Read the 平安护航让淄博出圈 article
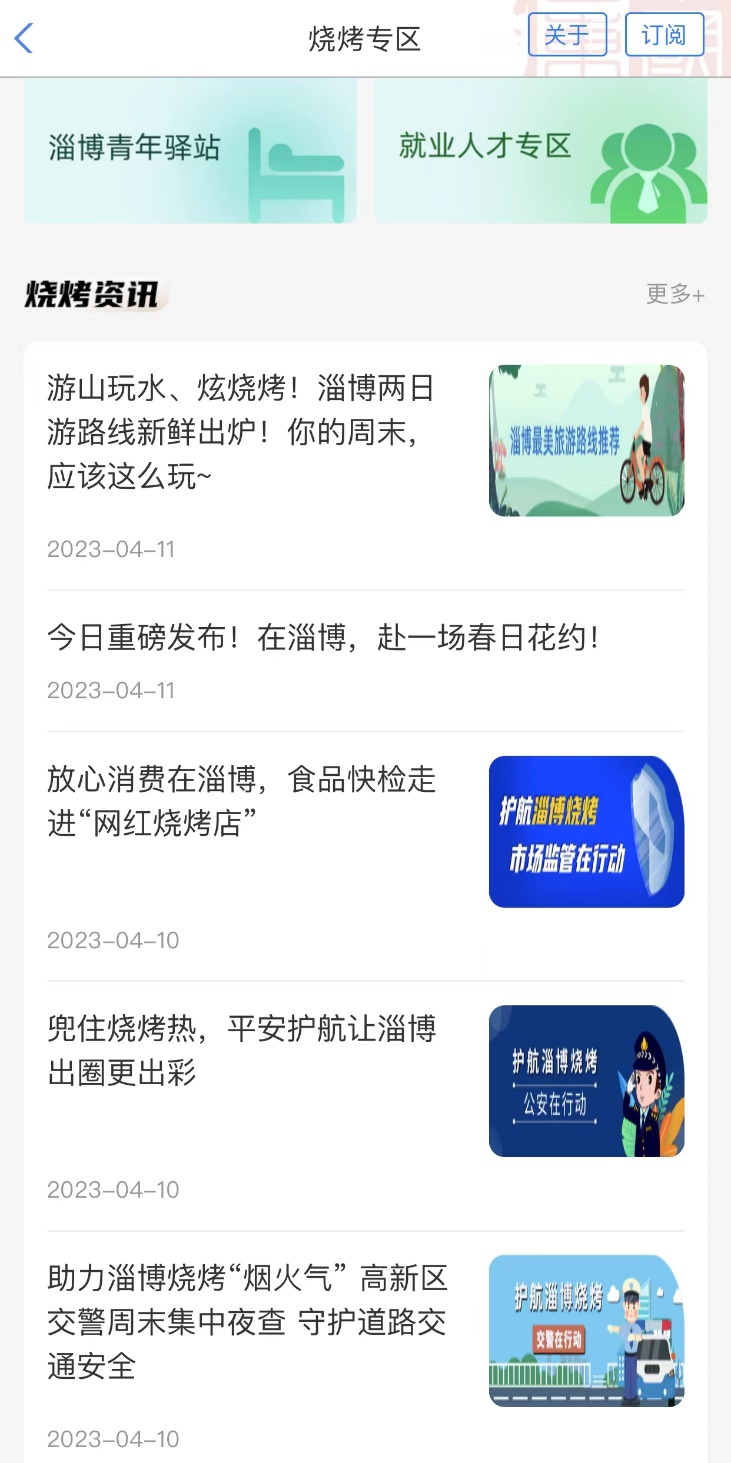The image size is (731, 1463). tap(242, 1050)
